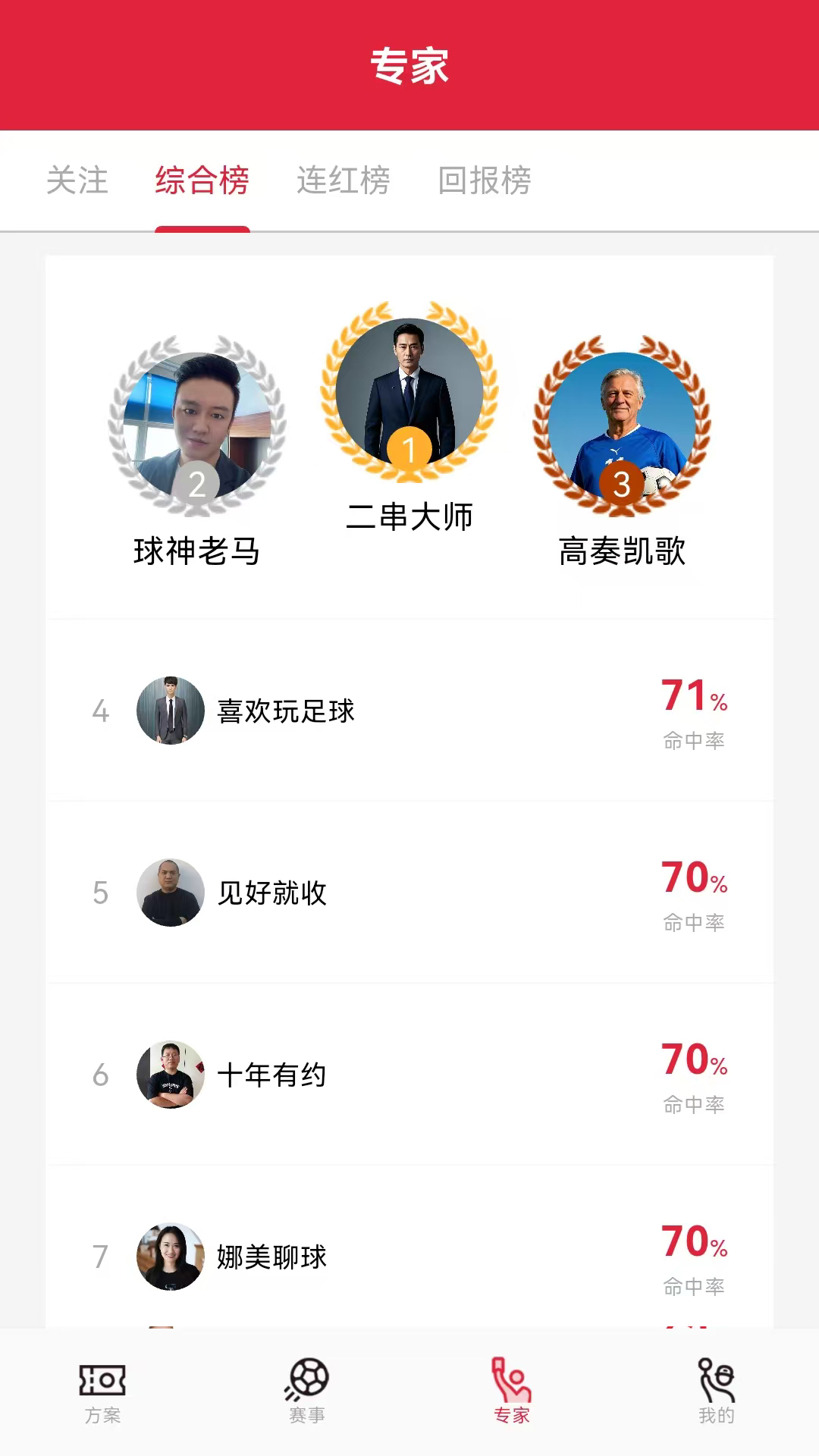Tap 高奏凯歌's name
The height and width of the screenshot is (1456, 819).
[621, 553]
